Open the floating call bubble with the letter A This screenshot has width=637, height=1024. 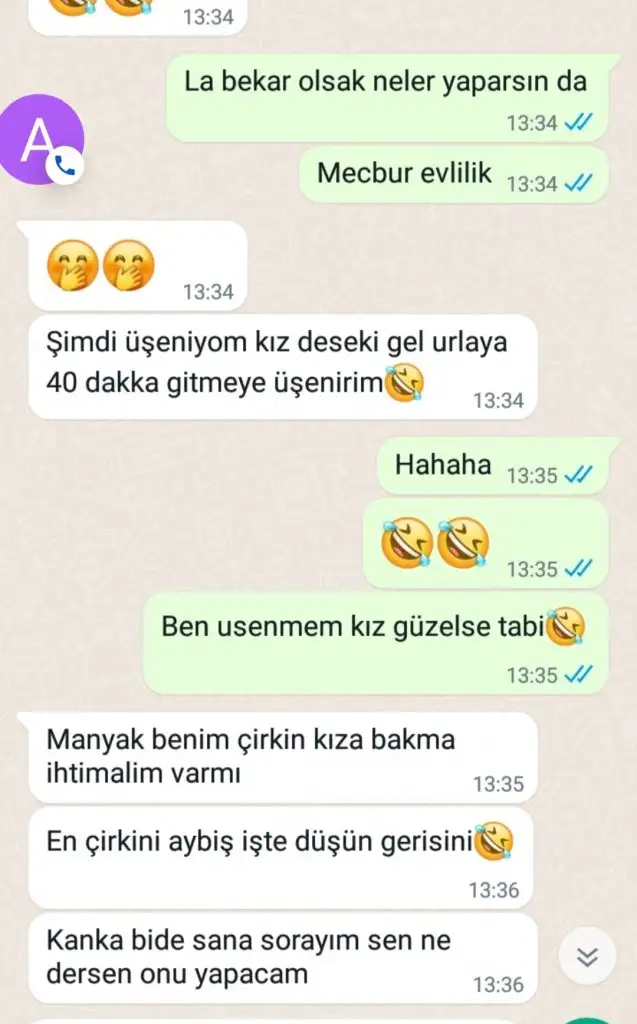pos(41,139)
